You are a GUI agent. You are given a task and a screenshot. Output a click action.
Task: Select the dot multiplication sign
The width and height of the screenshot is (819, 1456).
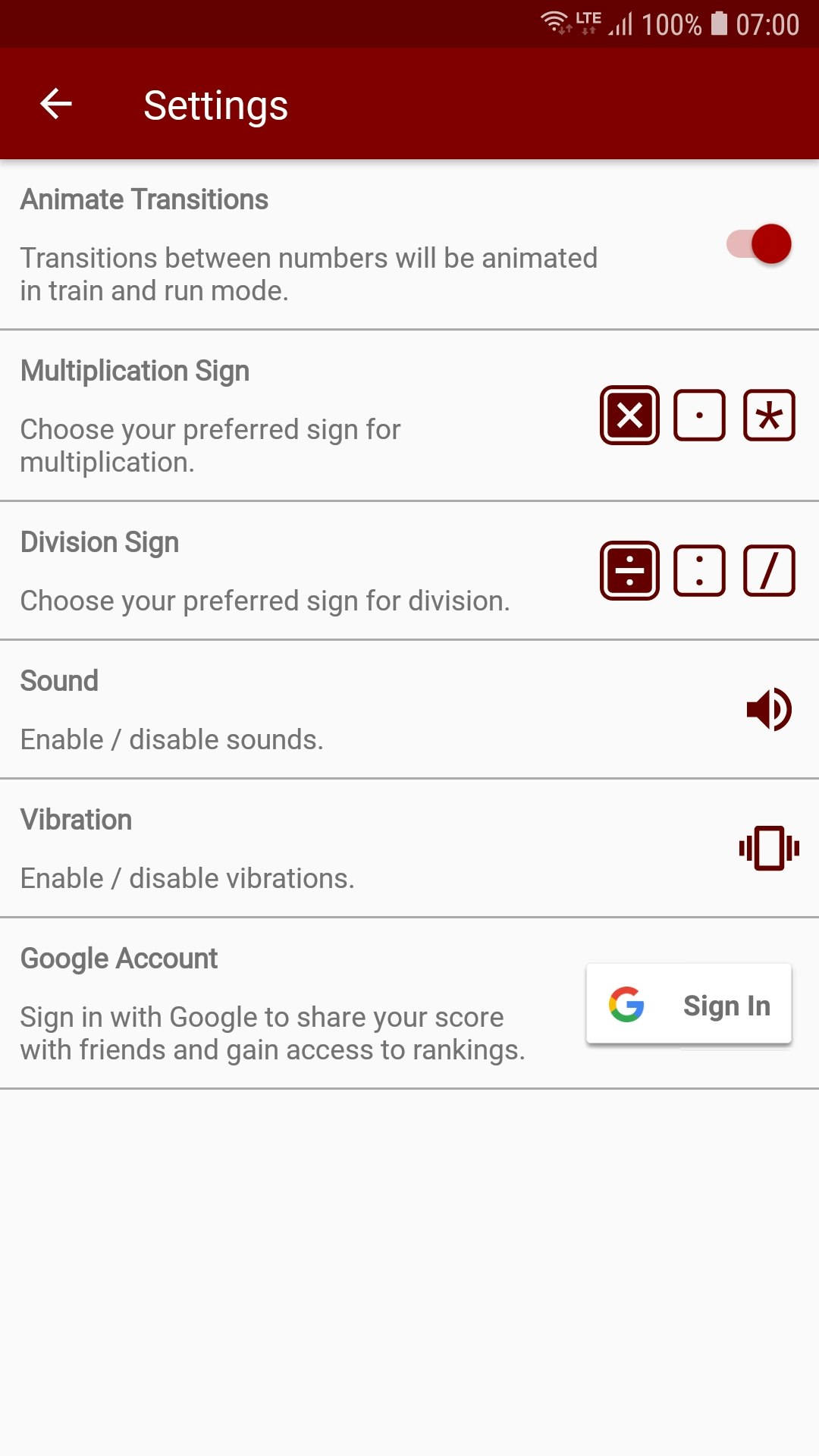(699, 416)
